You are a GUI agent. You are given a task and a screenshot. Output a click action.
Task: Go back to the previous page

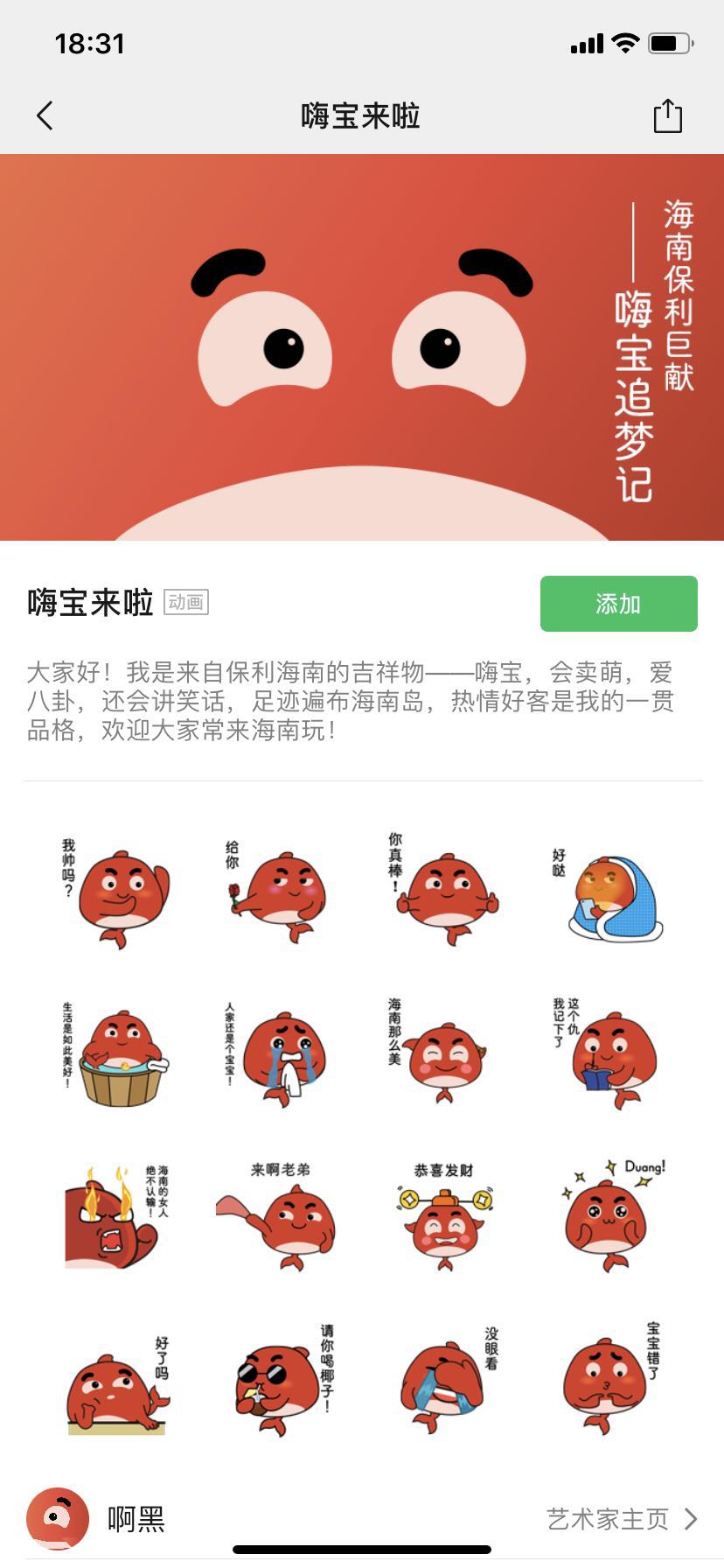45,115
